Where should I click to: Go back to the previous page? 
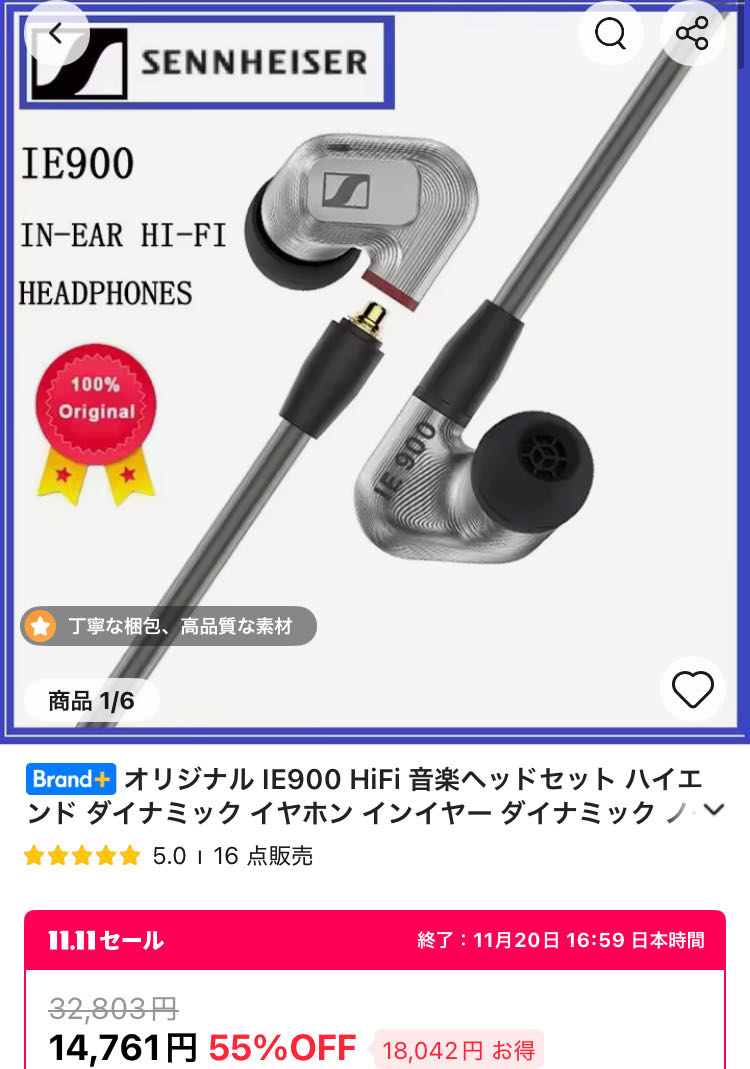point(56,32)
